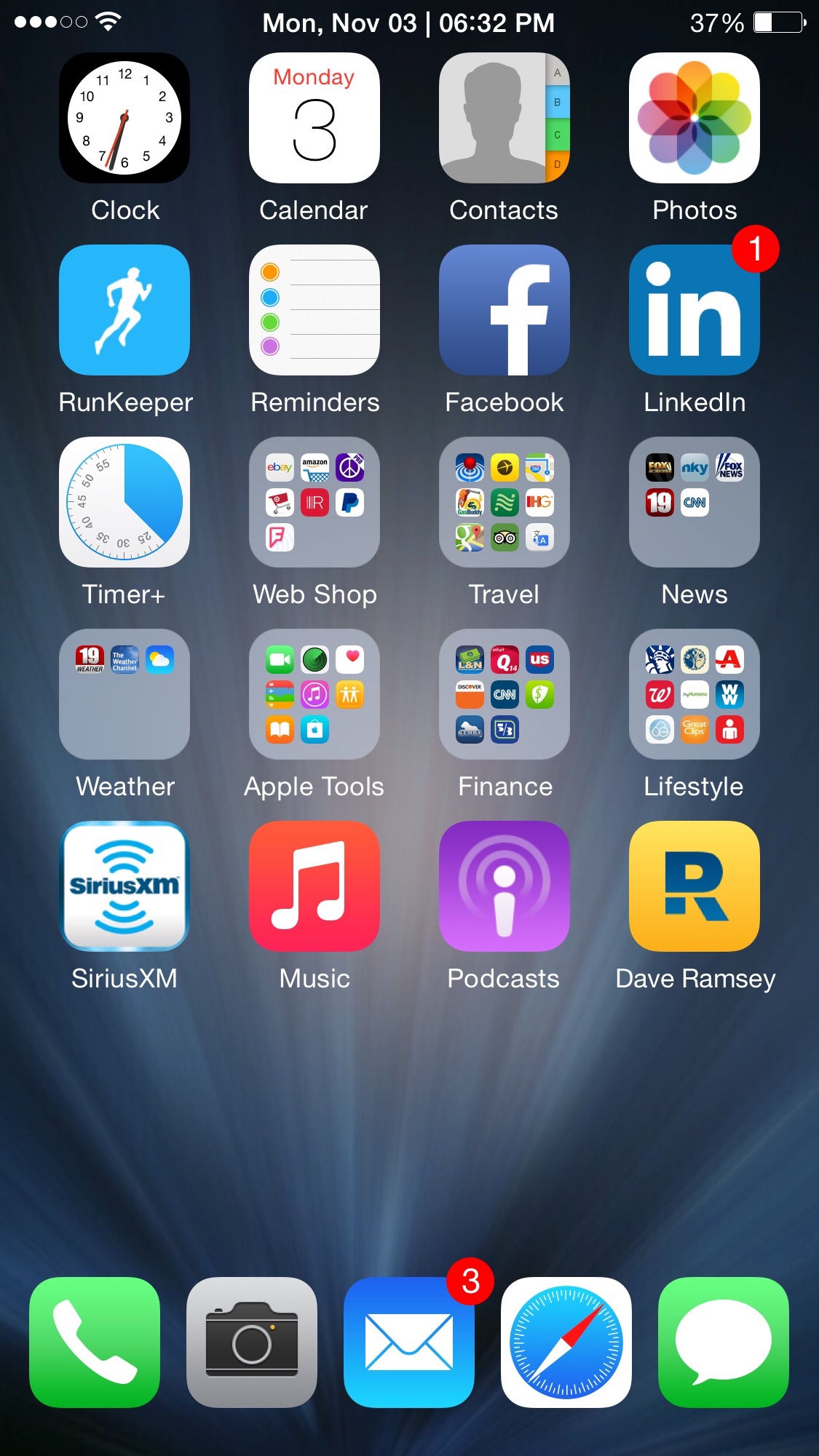Image resolution: width=819 pixels, height=1456 pixels.
Task: Open the Web Shop folder
Action: point(314,502)
